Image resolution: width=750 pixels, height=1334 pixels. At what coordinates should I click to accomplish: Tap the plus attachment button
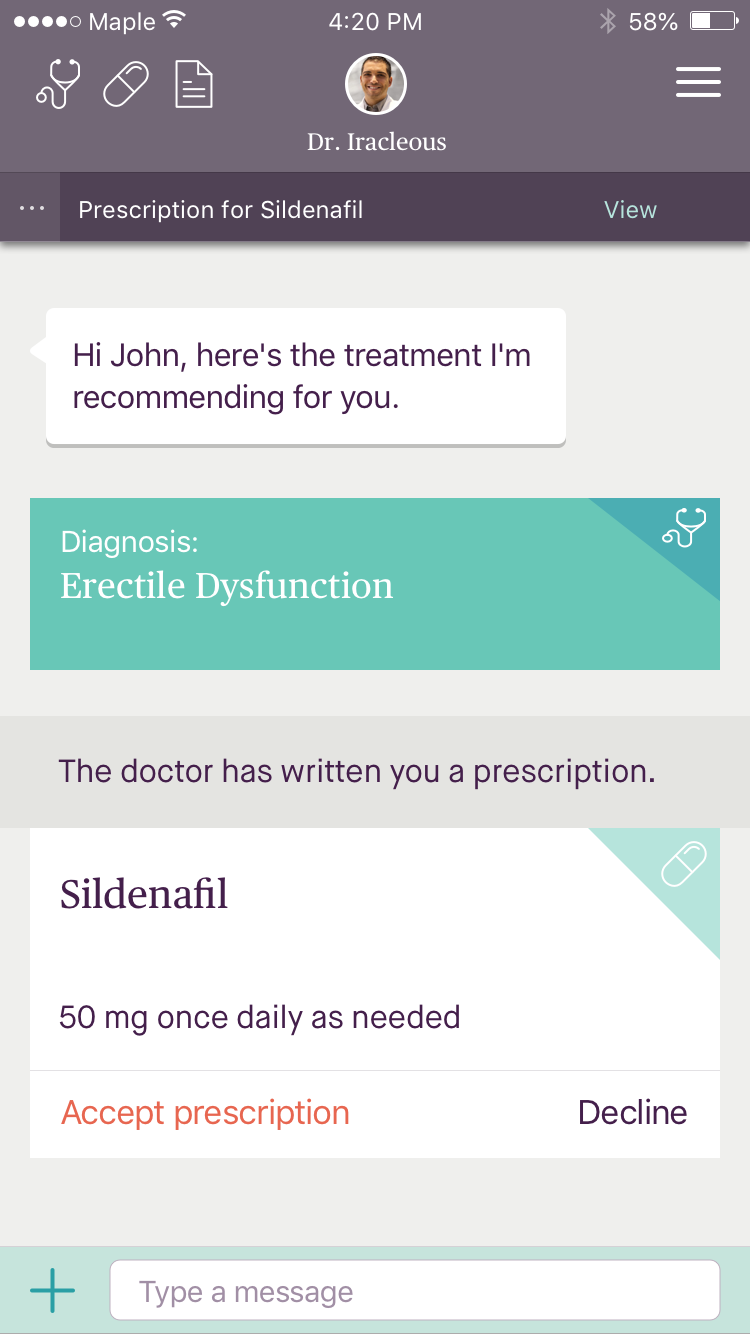point(52,1290)
